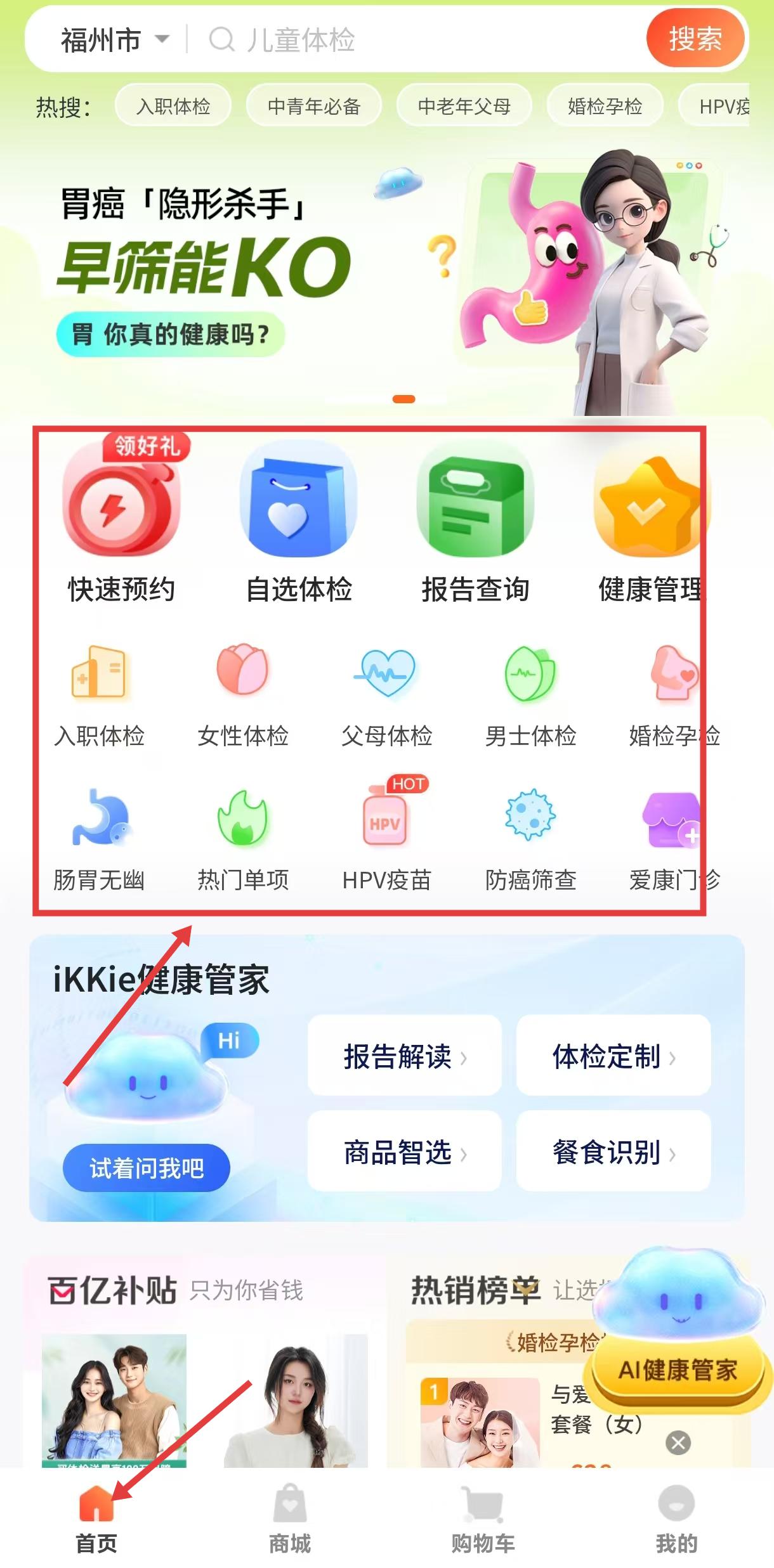This screenshot has height=1568, width=774.
Task: Switch to the 商城 tab
Action: (290, 1519)
